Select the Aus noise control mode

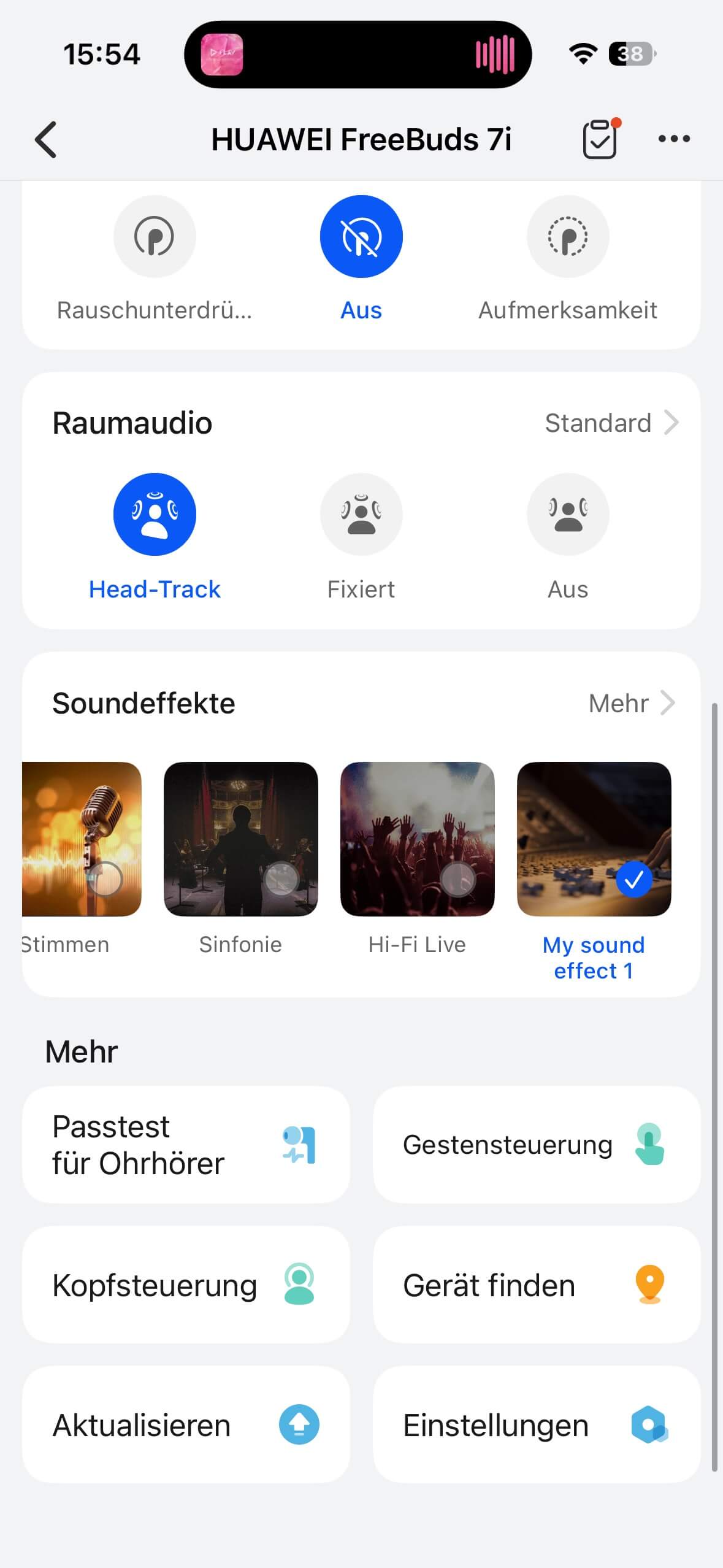[361, 237]
